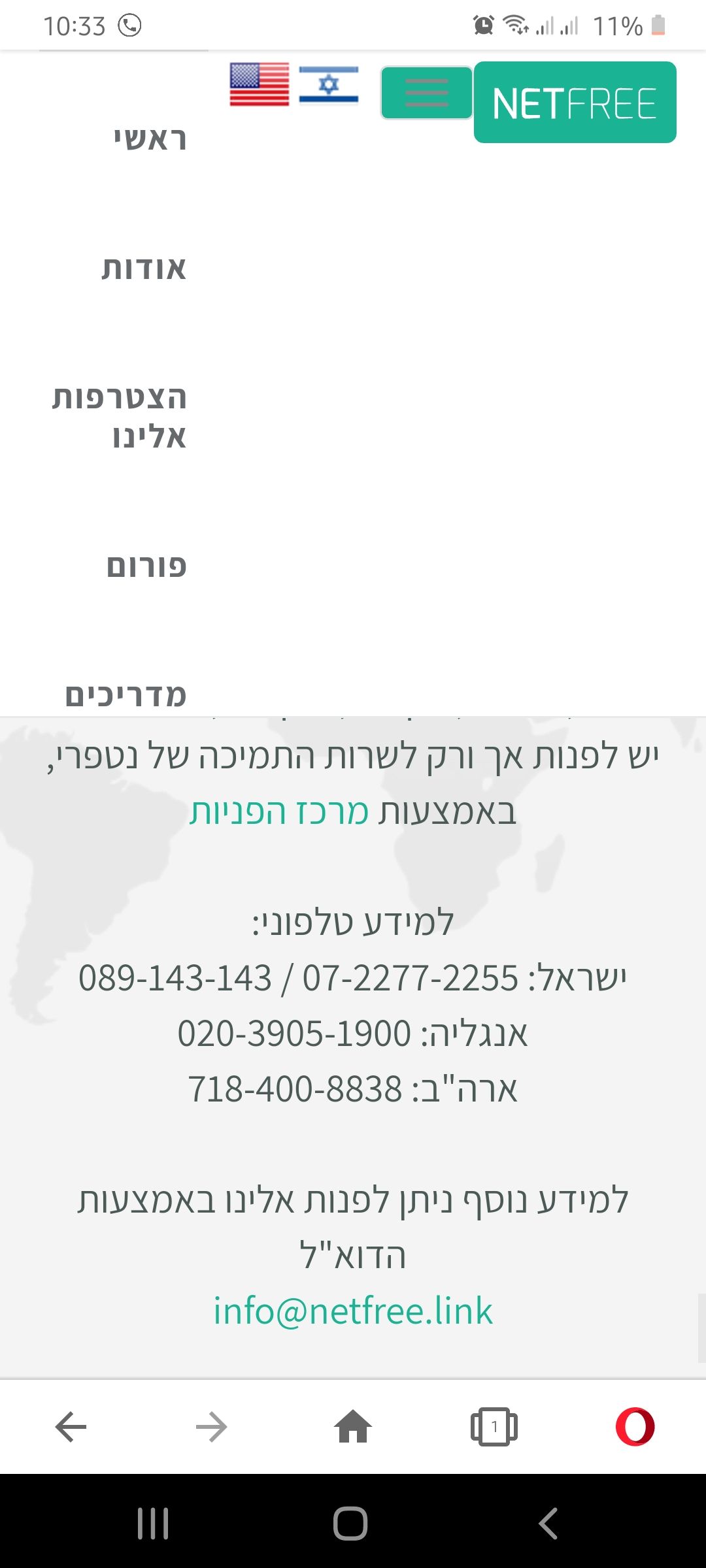Open the NetFree home logo link
Screen dimensions: 706x1568
(575, 103)
